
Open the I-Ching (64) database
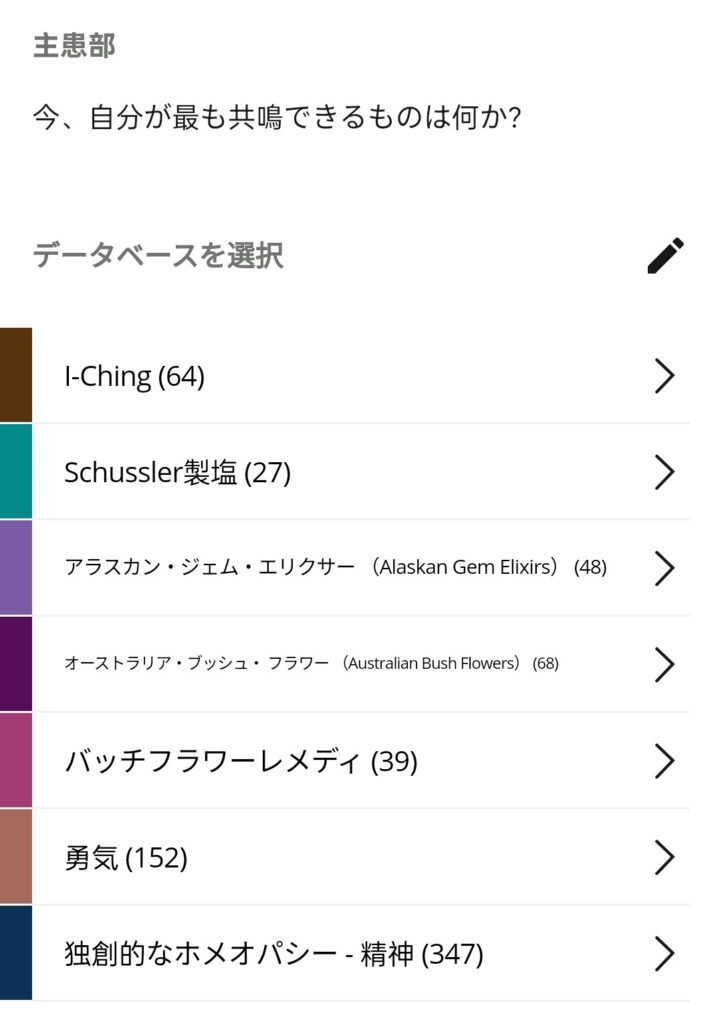point(360,376)
